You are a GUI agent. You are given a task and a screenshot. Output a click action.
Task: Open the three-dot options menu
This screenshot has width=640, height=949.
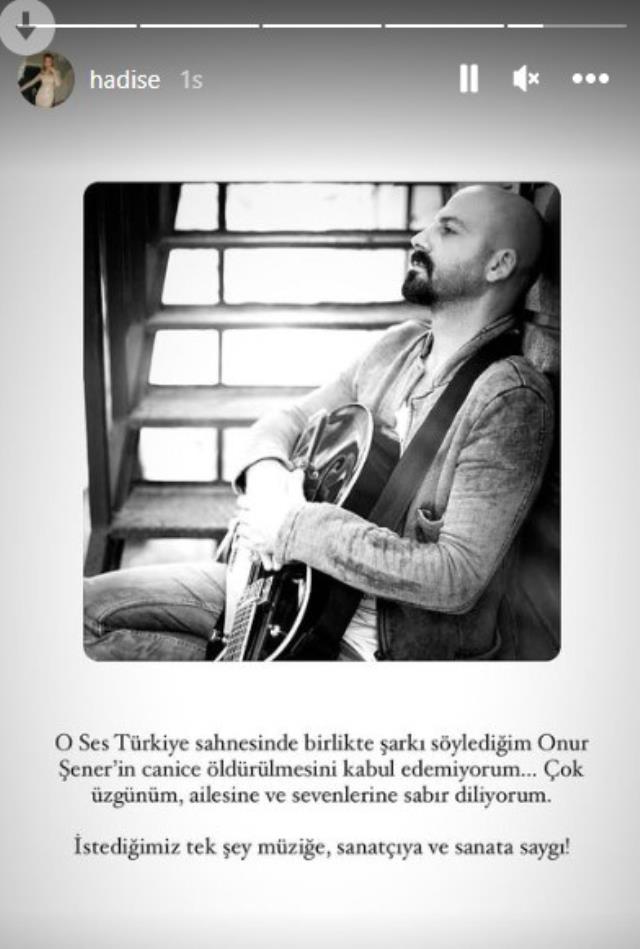[590, 79]
